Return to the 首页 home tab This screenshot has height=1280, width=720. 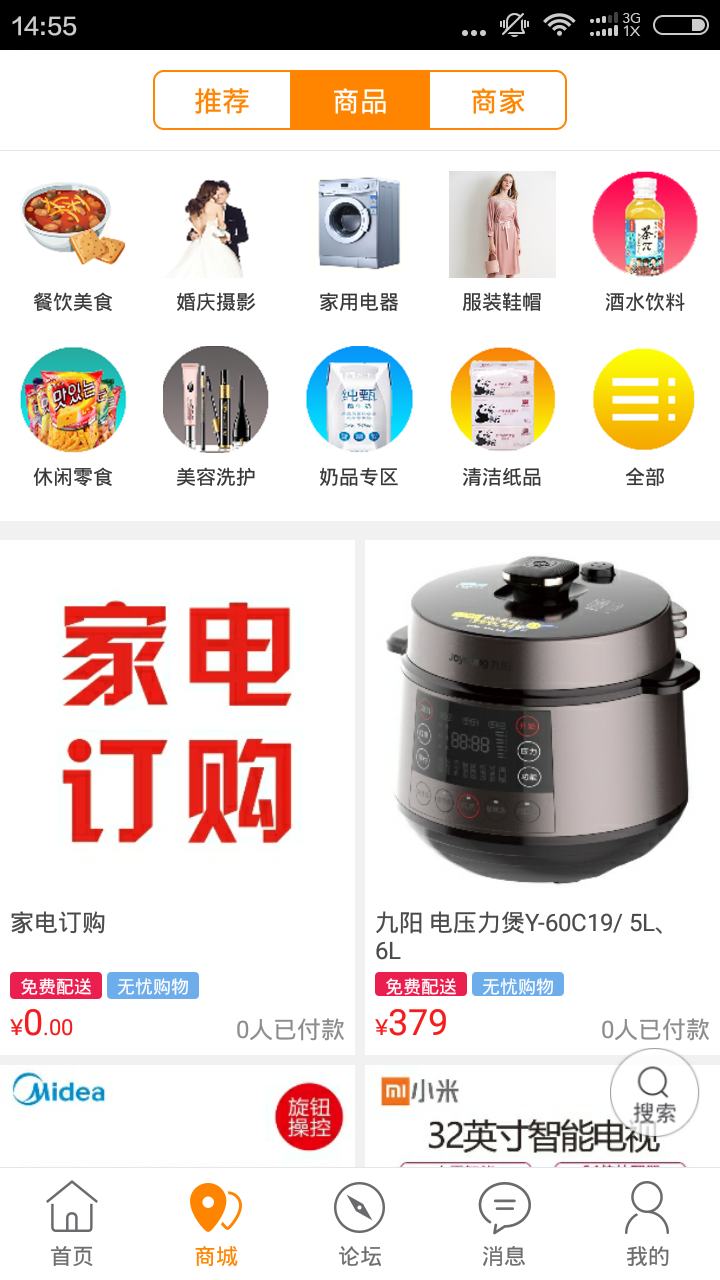click(71, 1222)
